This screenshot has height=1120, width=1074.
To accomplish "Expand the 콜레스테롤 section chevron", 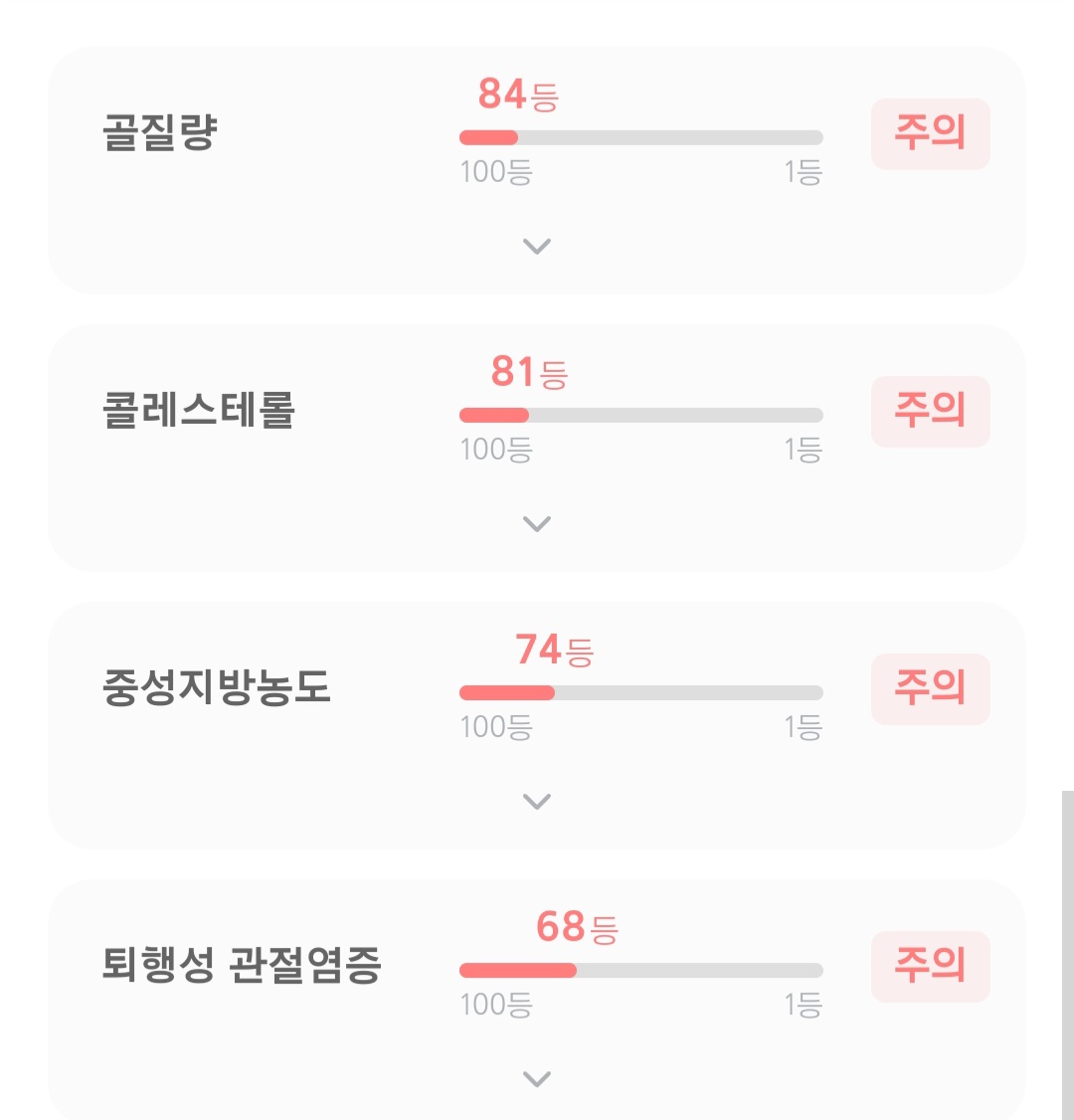I will pos(537,523).
